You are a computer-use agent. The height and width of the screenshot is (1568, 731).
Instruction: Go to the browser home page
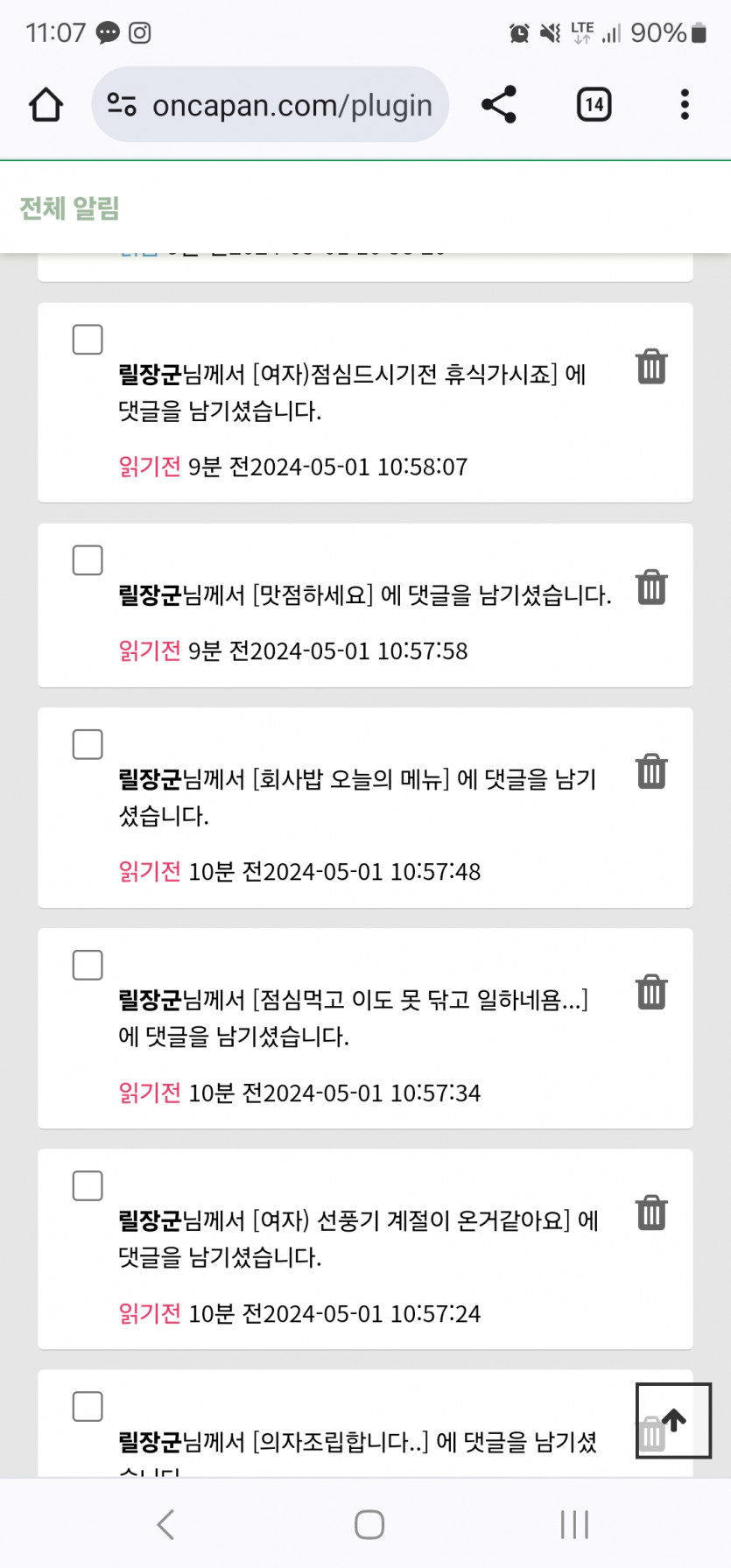tap(46, 105)
